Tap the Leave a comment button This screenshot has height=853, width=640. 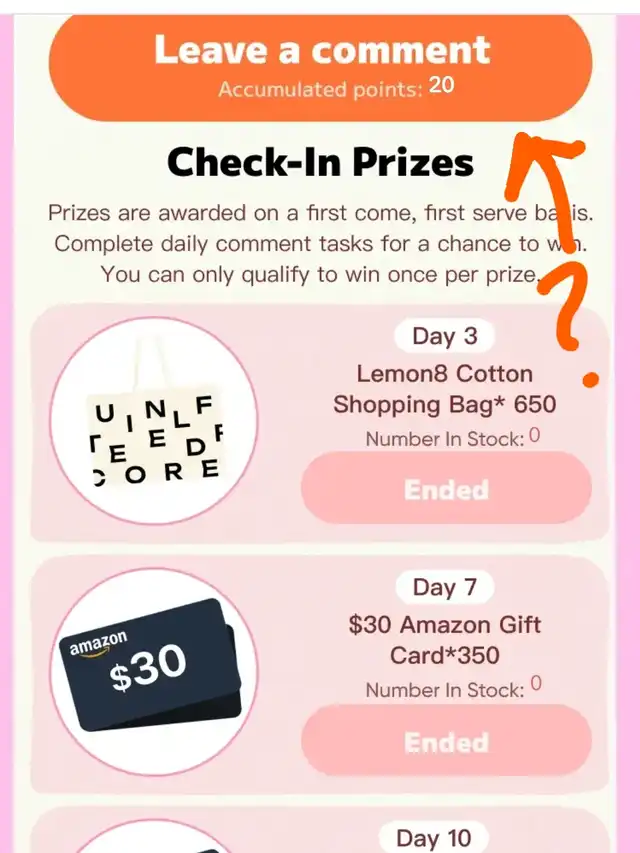pyautogui.click(x=320, y=67)
